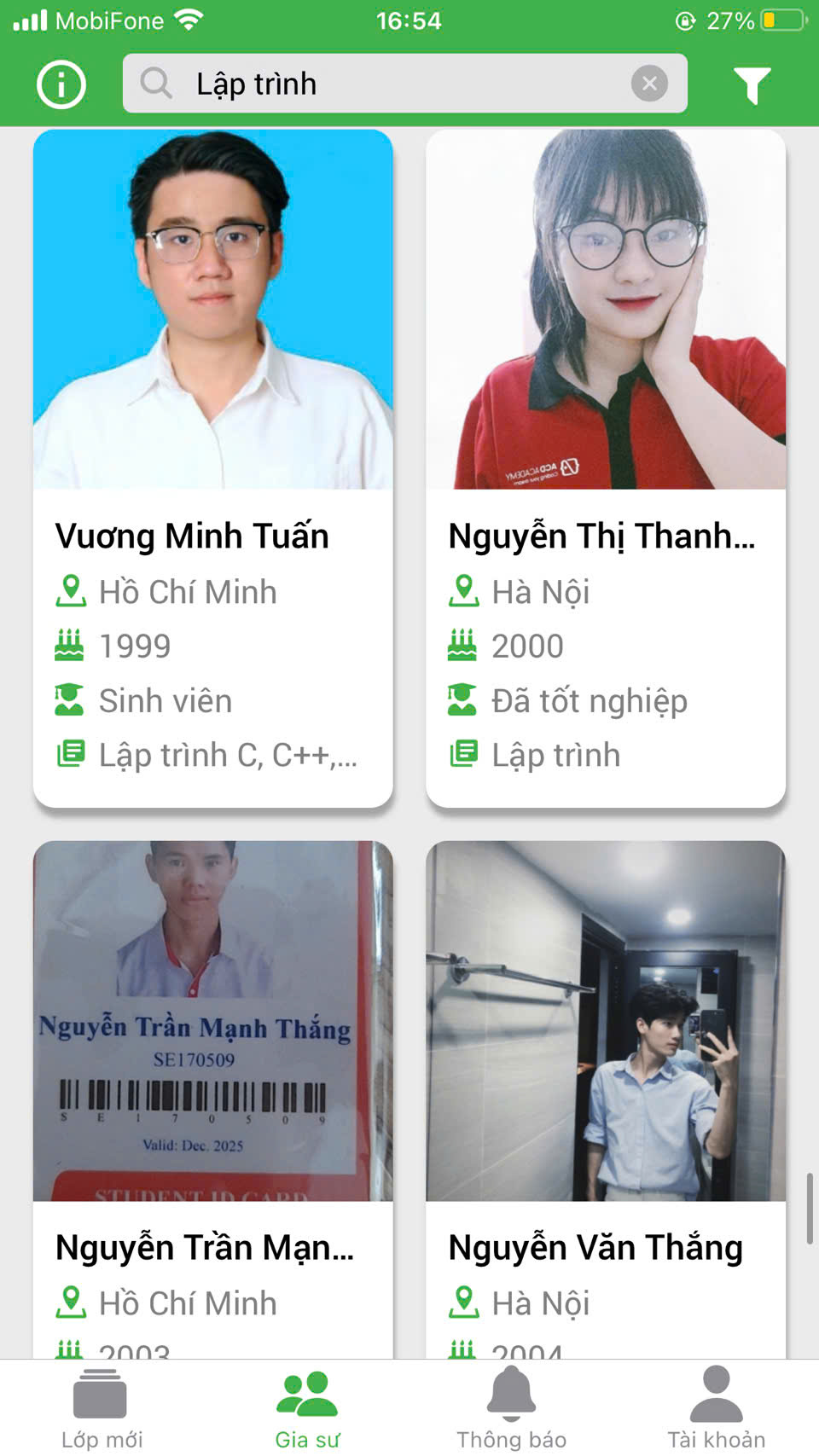View tutor Nguyễn Thị Thanh's card
The image size is (819, 1456).
click(x=605, y=467)
